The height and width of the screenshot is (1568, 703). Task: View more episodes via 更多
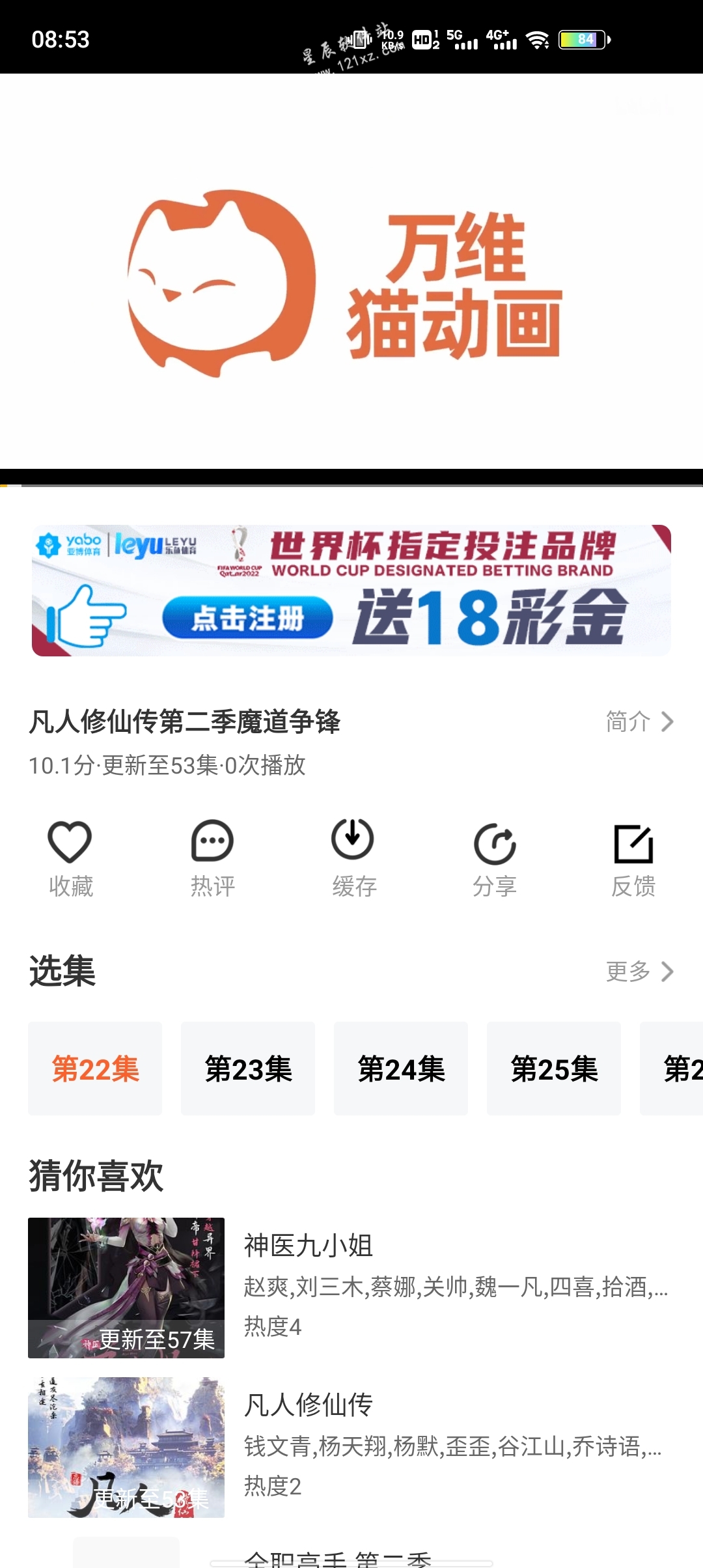click(639, 971)
